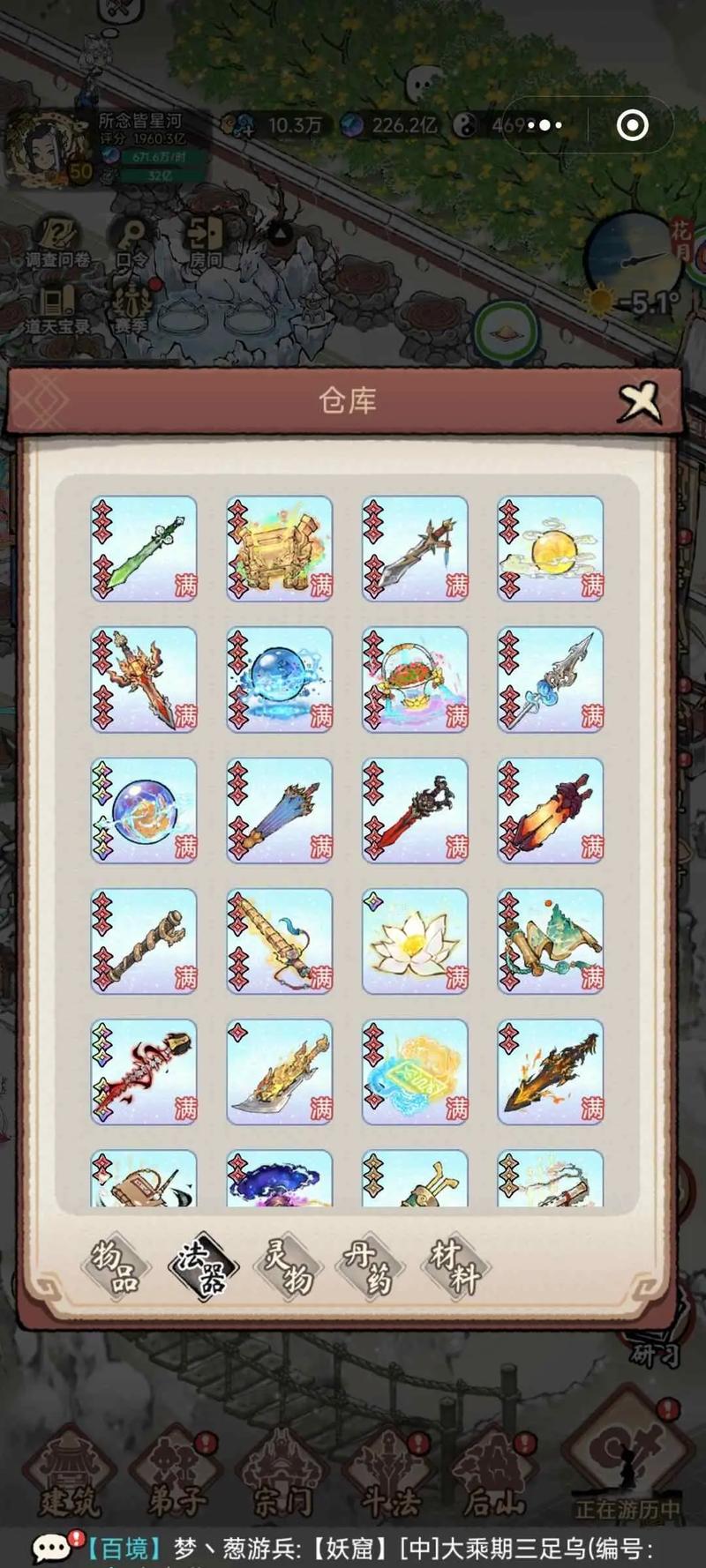706x1568 pixels.
Task: Open the wooden staff item
Action: [x=144, y=941]
